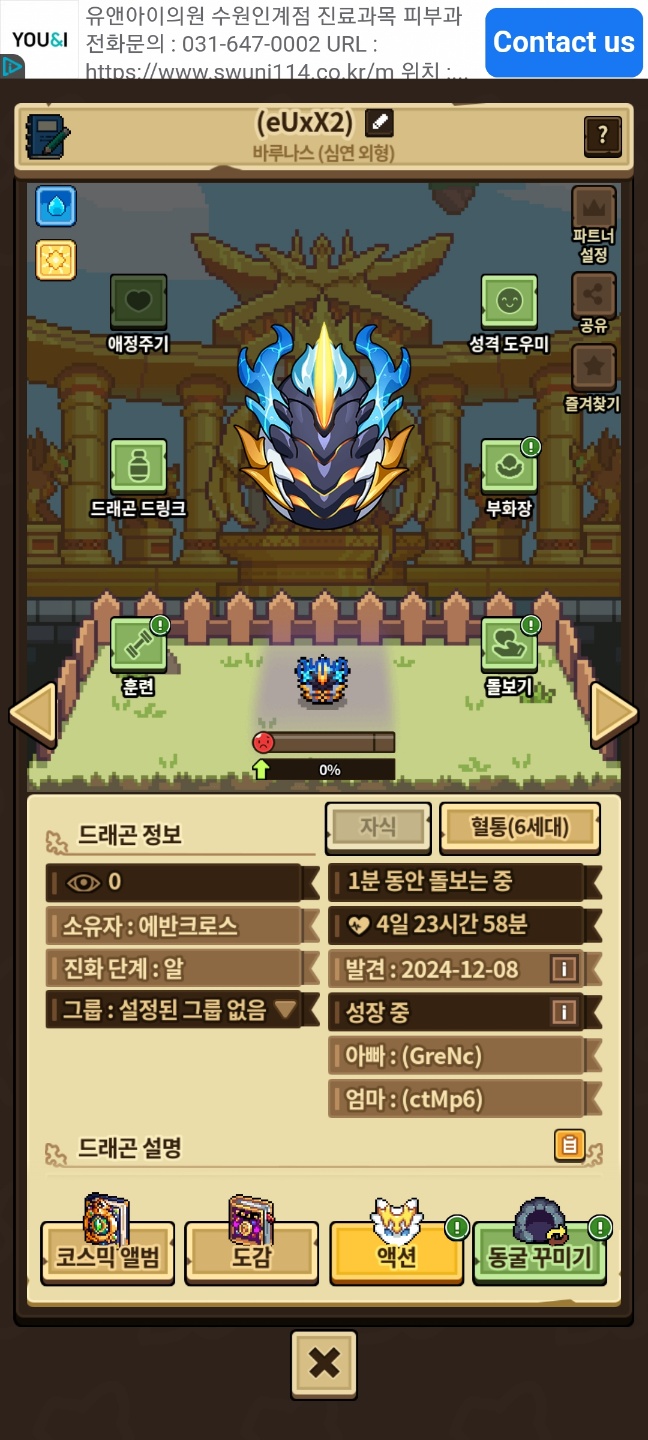View 혈통(6세대) lineage

520,827
